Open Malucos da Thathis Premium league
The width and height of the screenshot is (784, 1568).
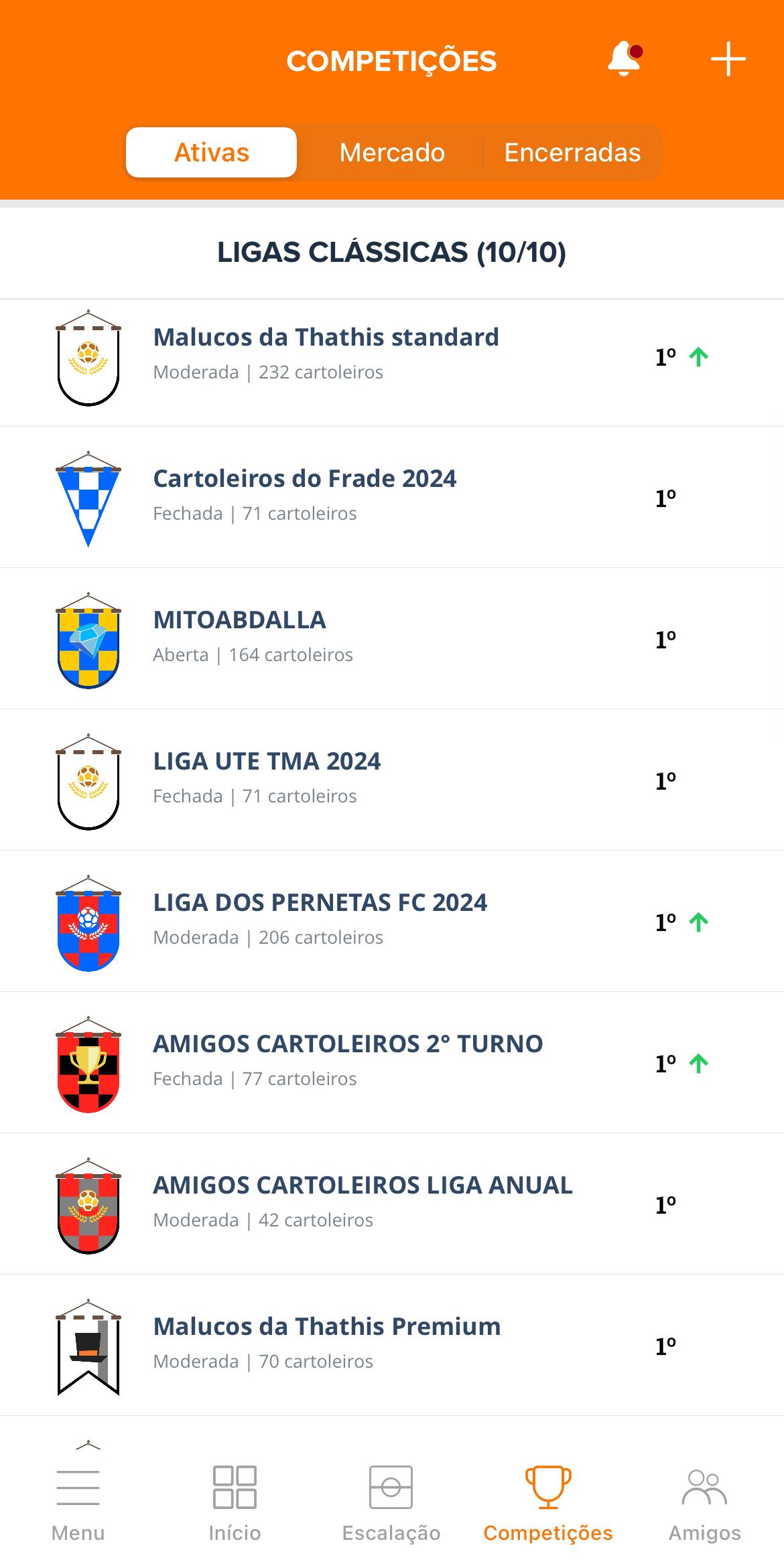(x=326, y=1344)
